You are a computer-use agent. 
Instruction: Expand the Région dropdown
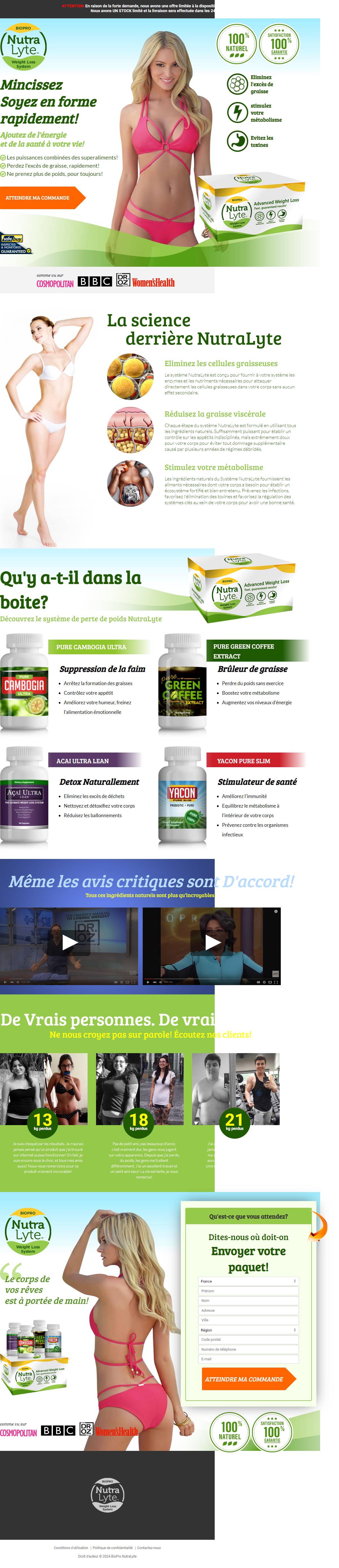click(x=248, y=1329)
